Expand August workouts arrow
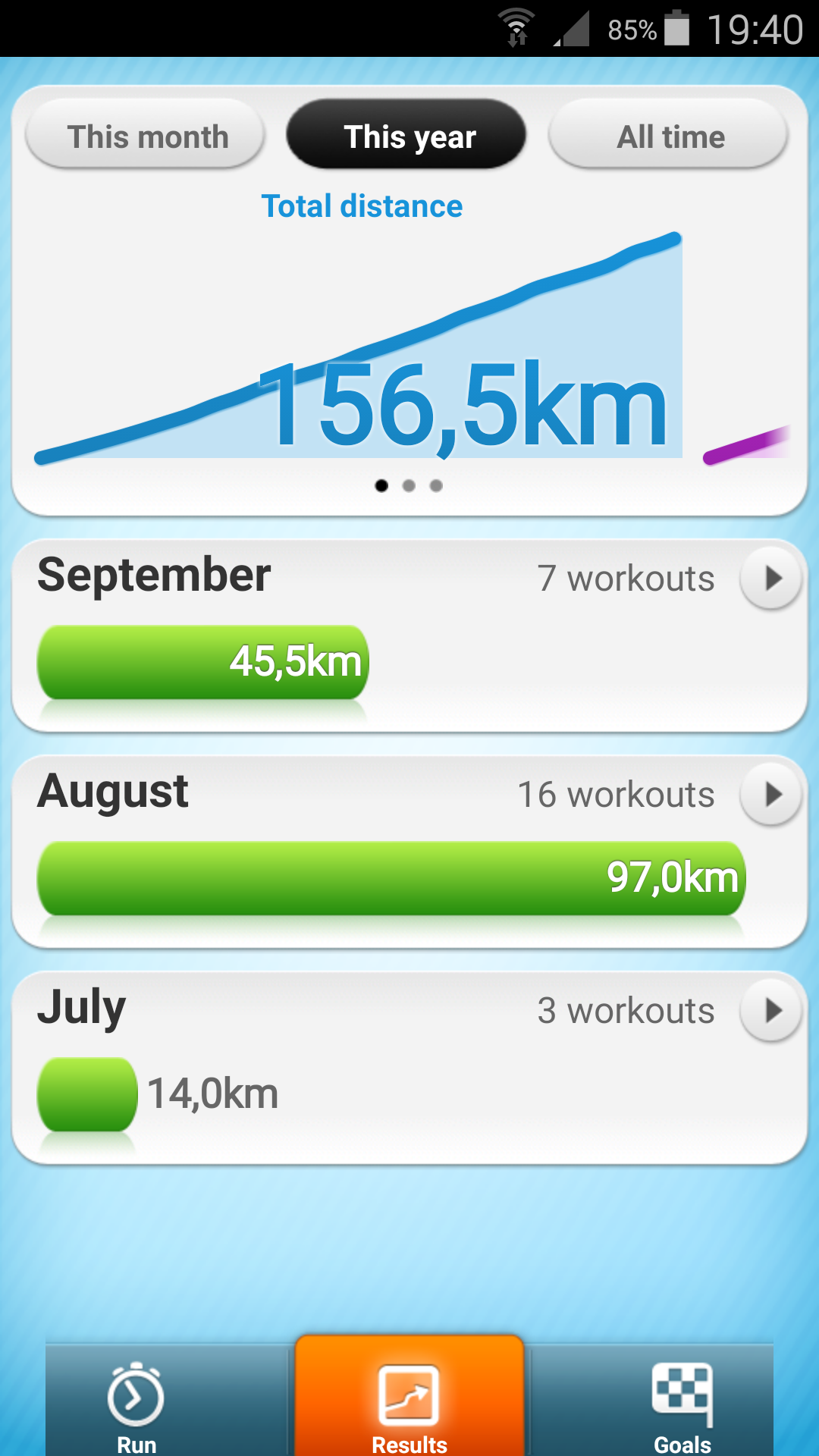The height and width of the screenshot is (1456, 819). pos(770,795)
